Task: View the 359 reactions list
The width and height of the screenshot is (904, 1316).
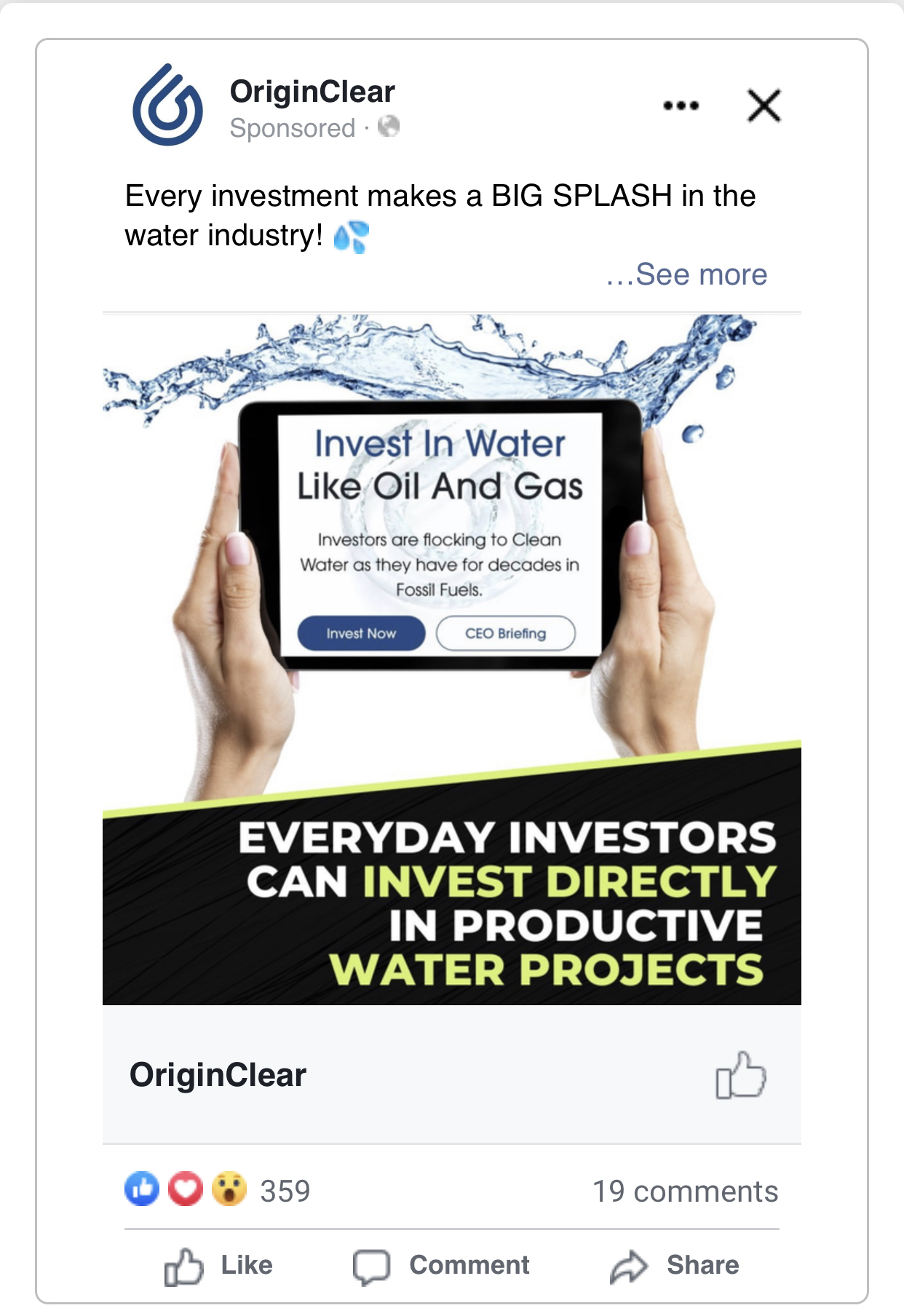Action: [285, 1192]
